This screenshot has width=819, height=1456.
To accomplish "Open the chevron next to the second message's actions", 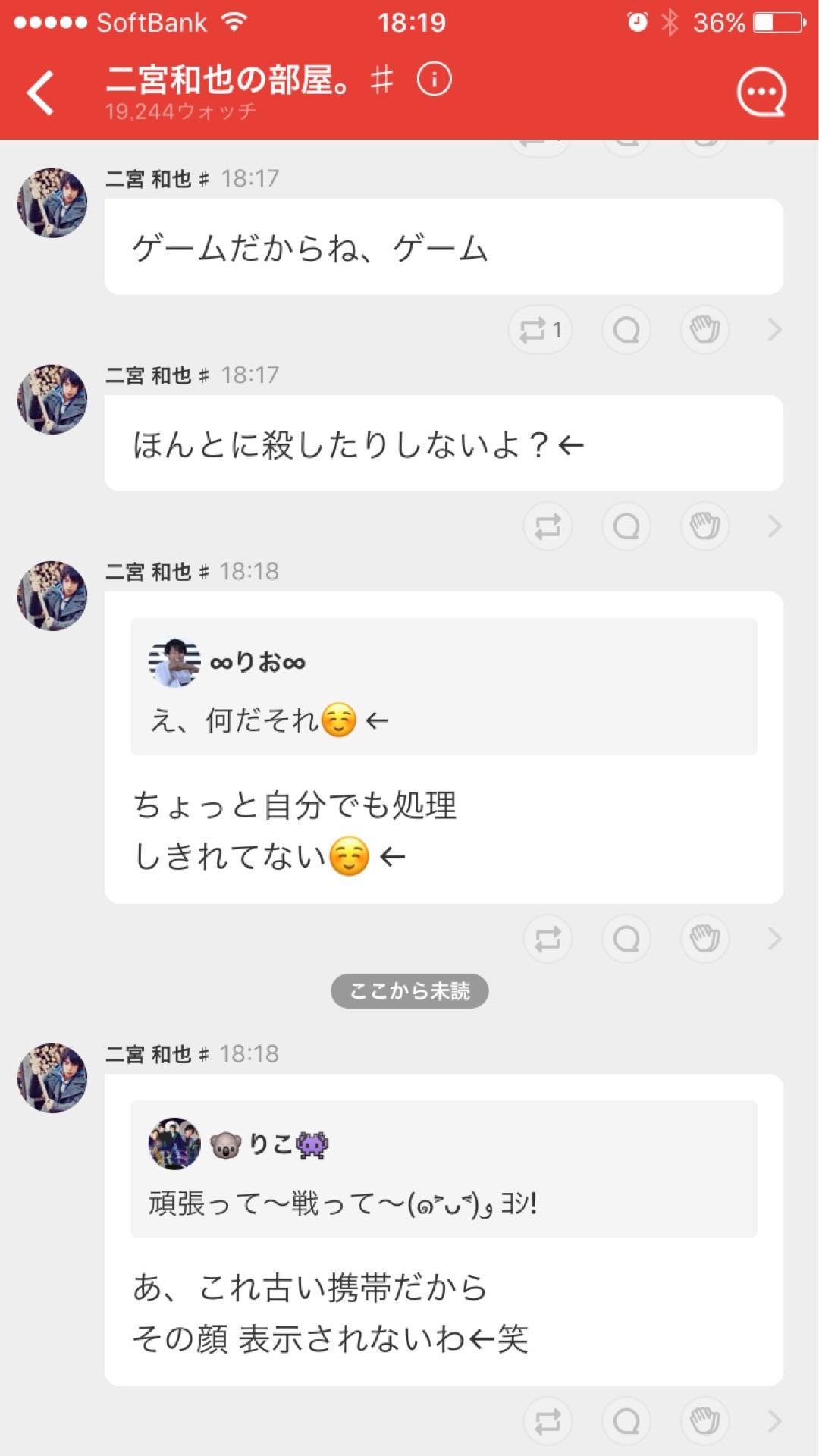I will 775,526.
